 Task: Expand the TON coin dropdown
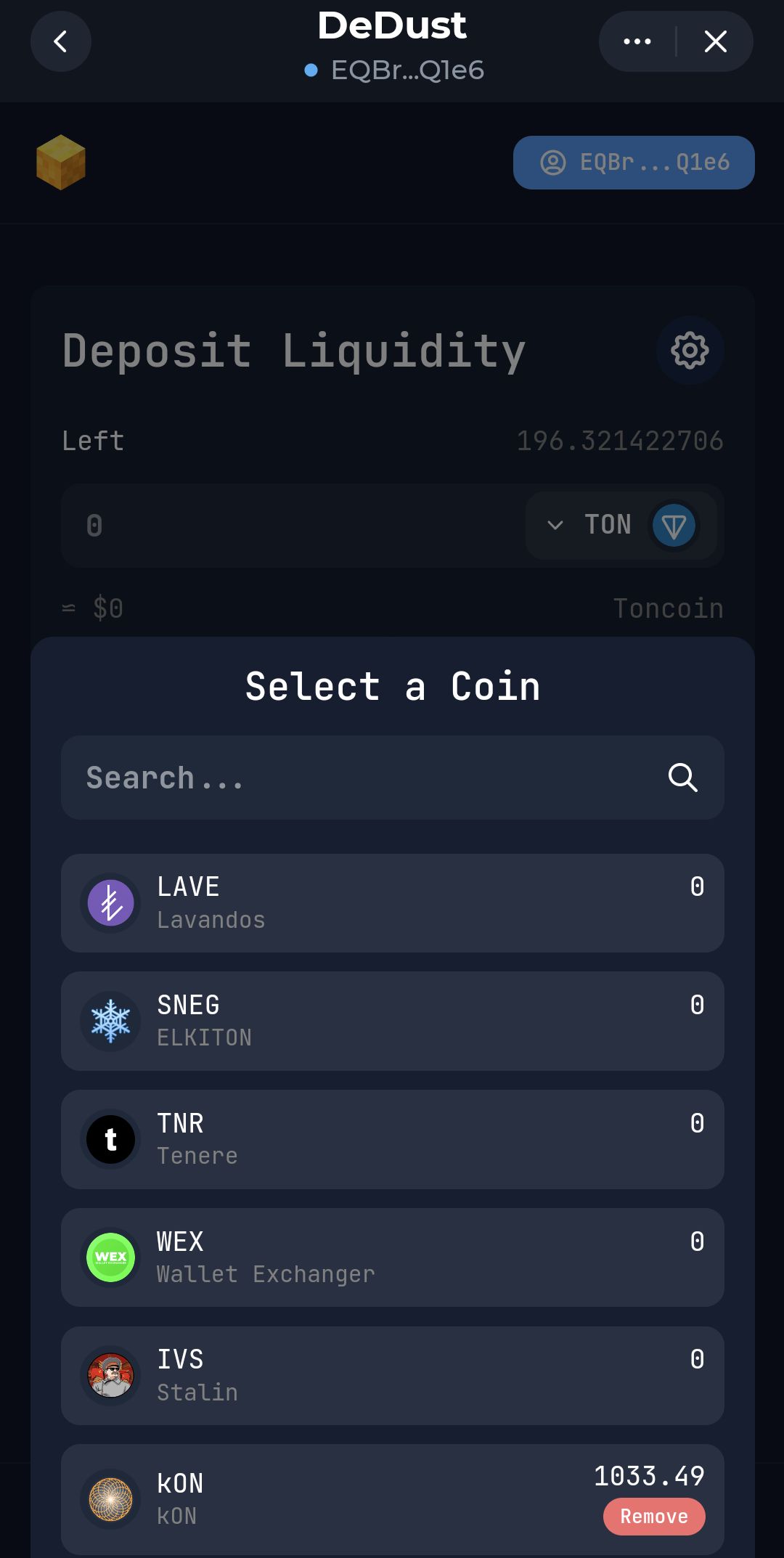(621, 525)
